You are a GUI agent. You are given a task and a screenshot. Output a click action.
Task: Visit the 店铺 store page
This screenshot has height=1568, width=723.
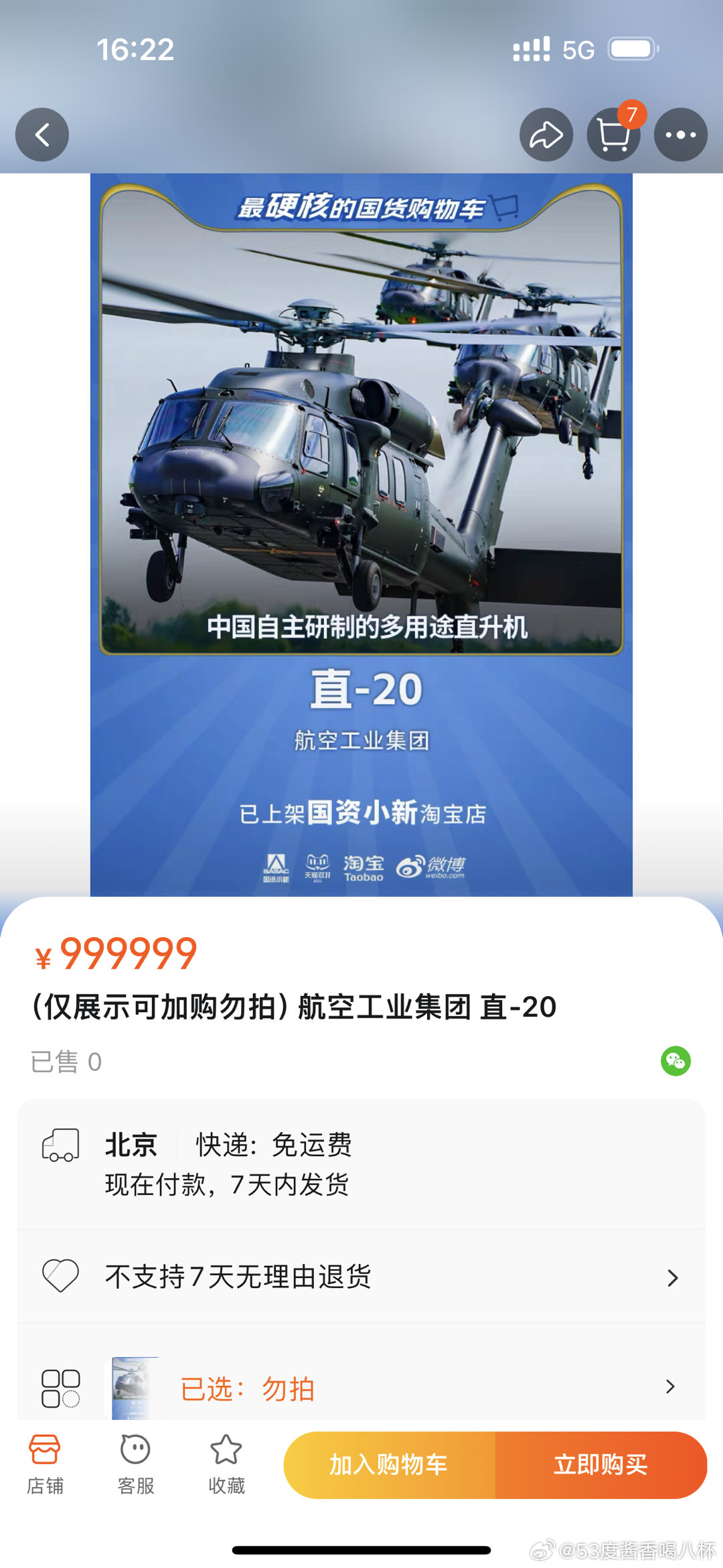tap(45, 1464)
